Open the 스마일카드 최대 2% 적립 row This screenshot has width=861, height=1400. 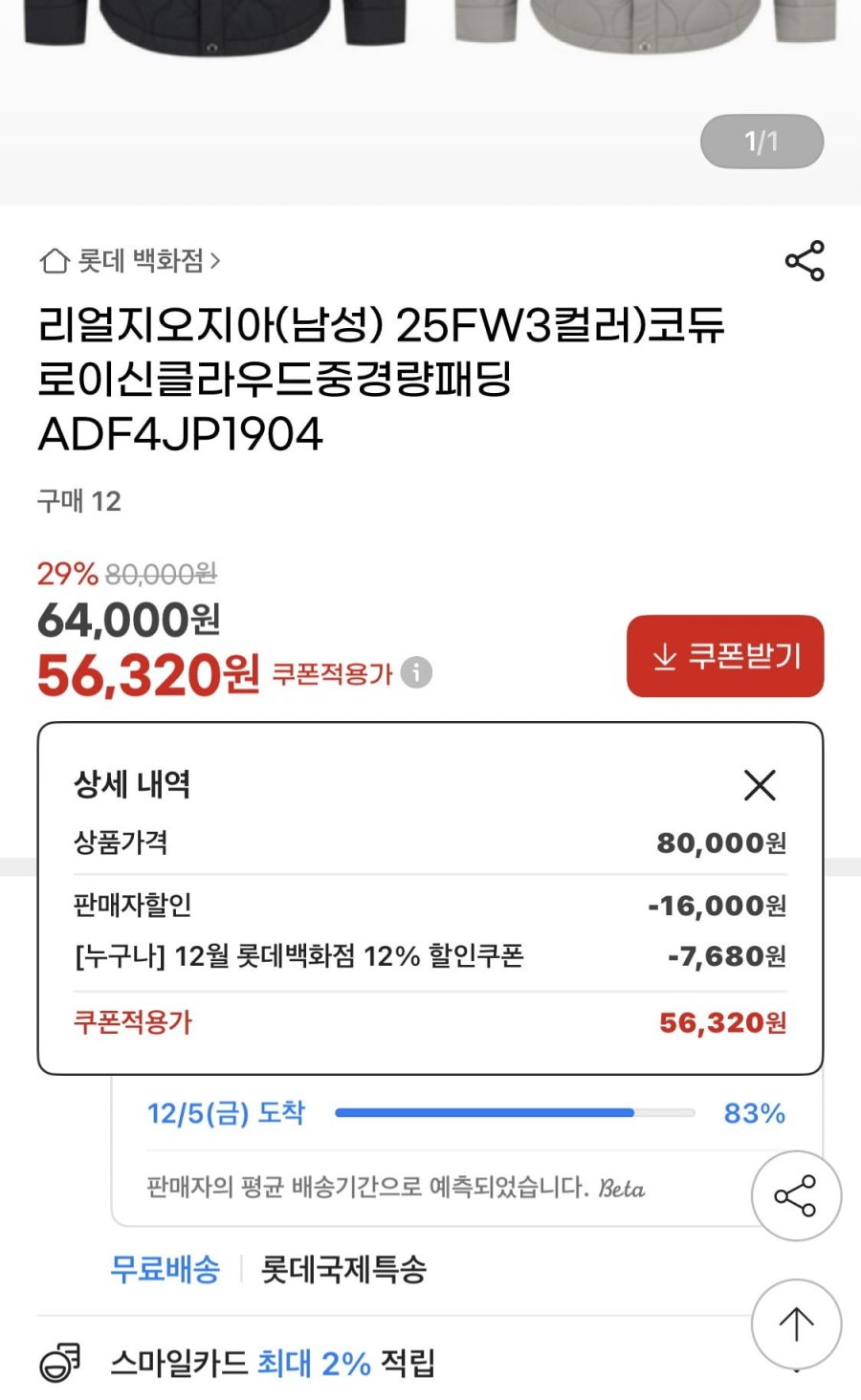[x=273, y=1363]
